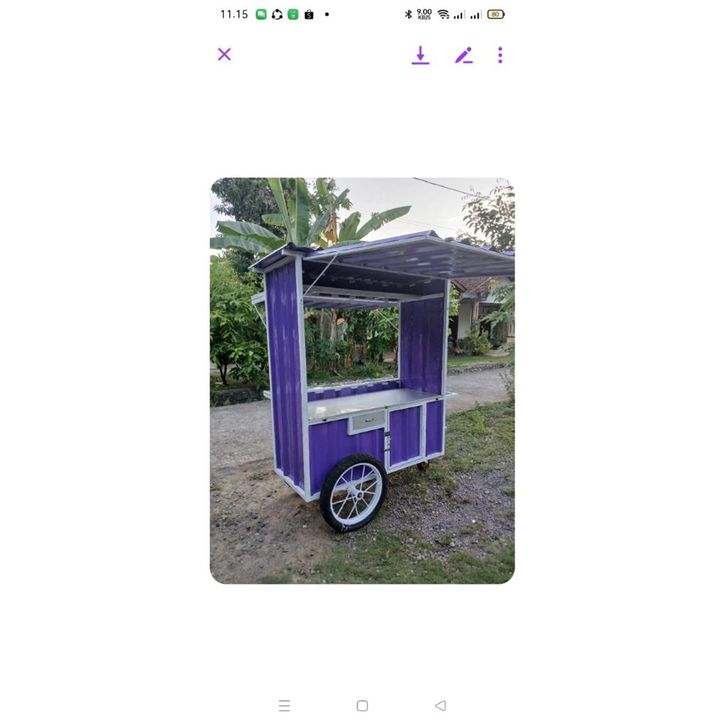Go back using the system back button
Viewport: 726px width, 726px height.
[440, 705]
